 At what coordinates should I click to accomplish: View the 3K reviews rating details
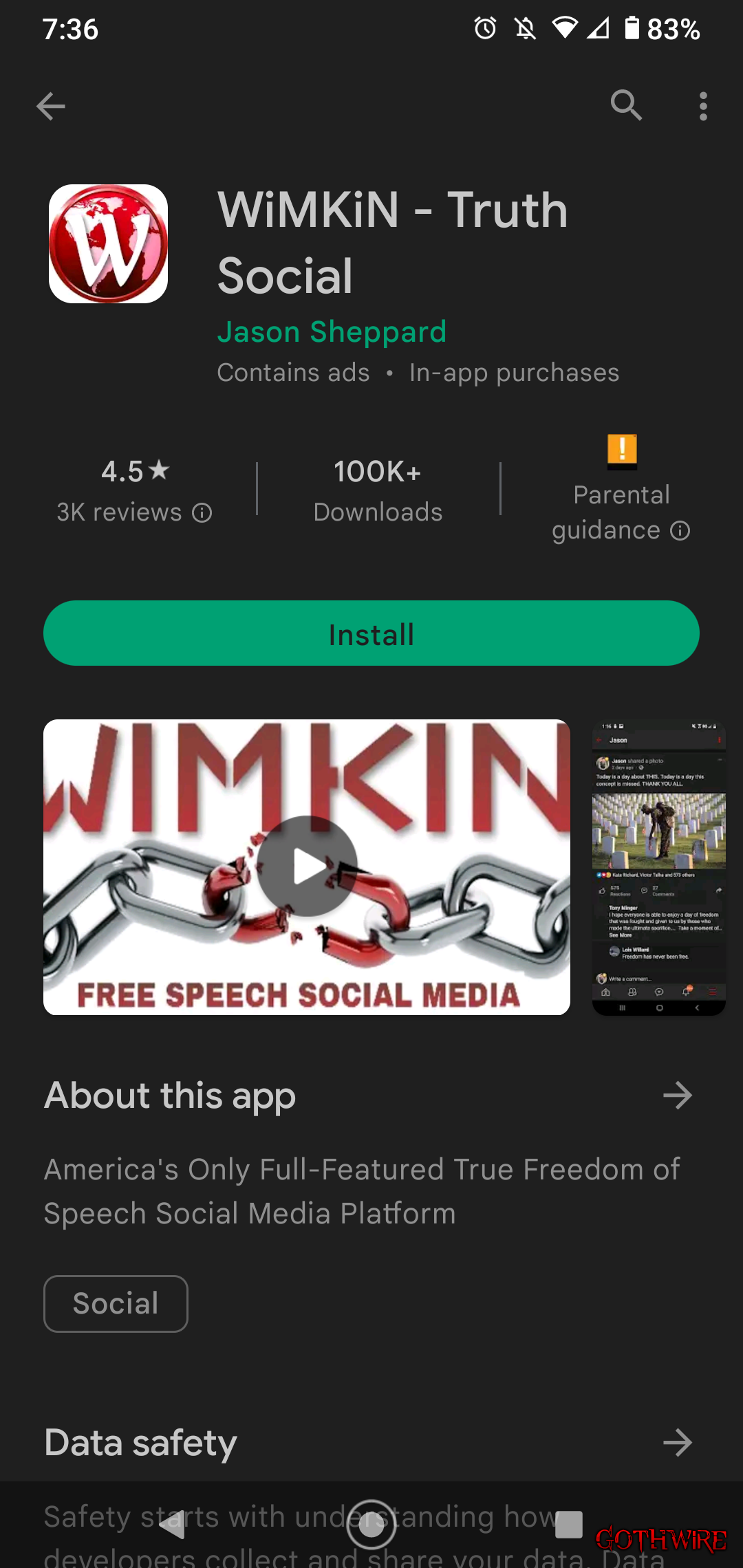click(x=134, y=492)
